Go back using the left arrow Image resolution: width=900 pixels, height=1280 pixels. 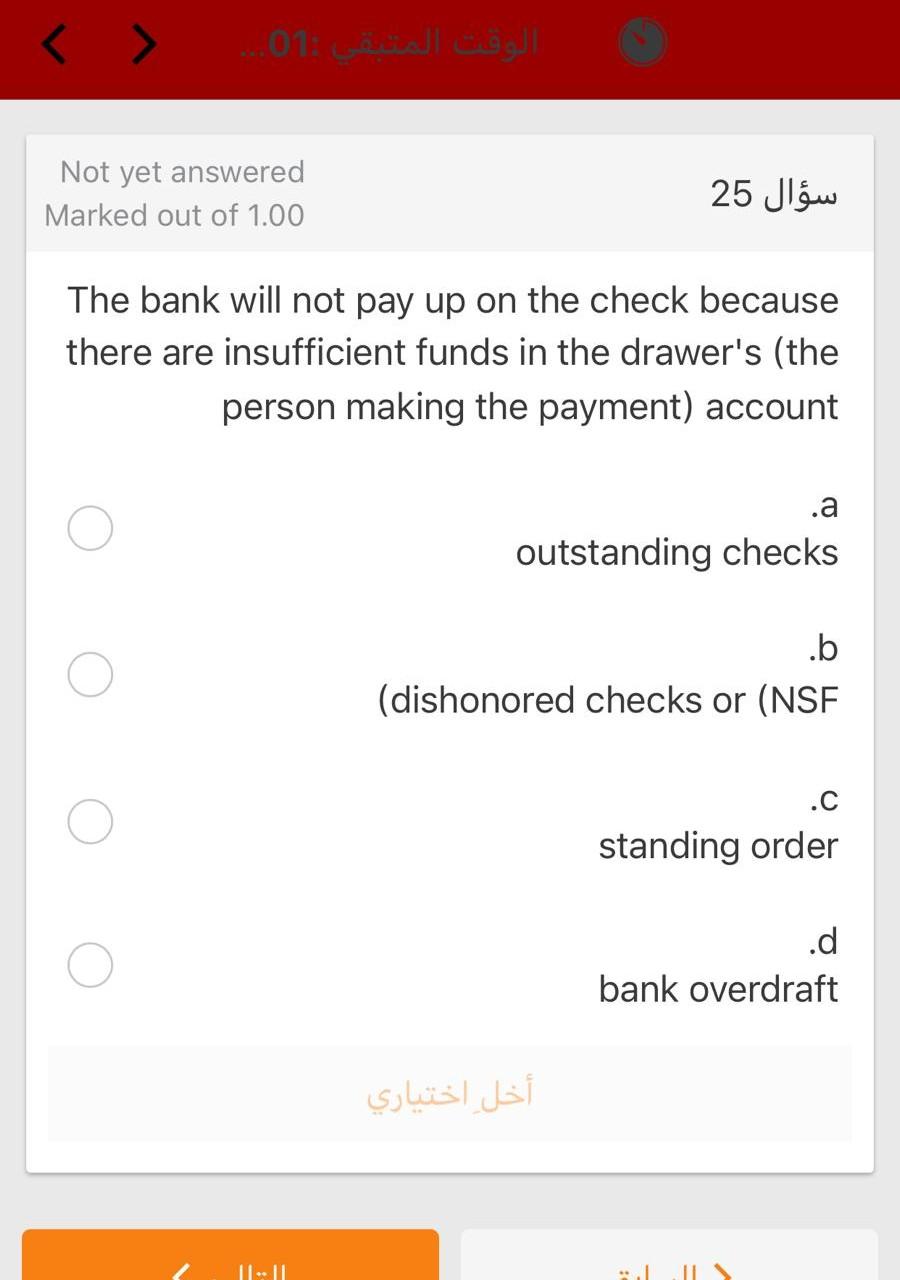tap(56, 45)
